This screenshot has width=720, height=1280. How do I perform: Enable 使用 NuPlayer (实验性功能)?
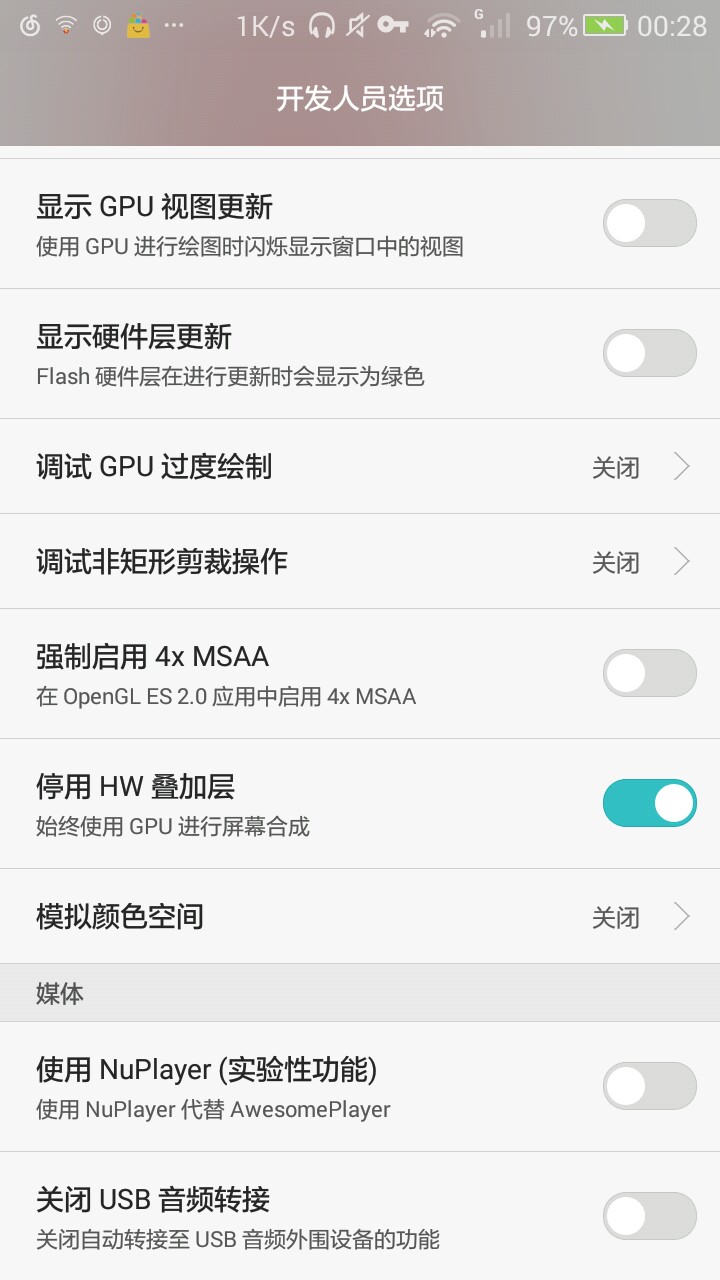(649, 1086)
